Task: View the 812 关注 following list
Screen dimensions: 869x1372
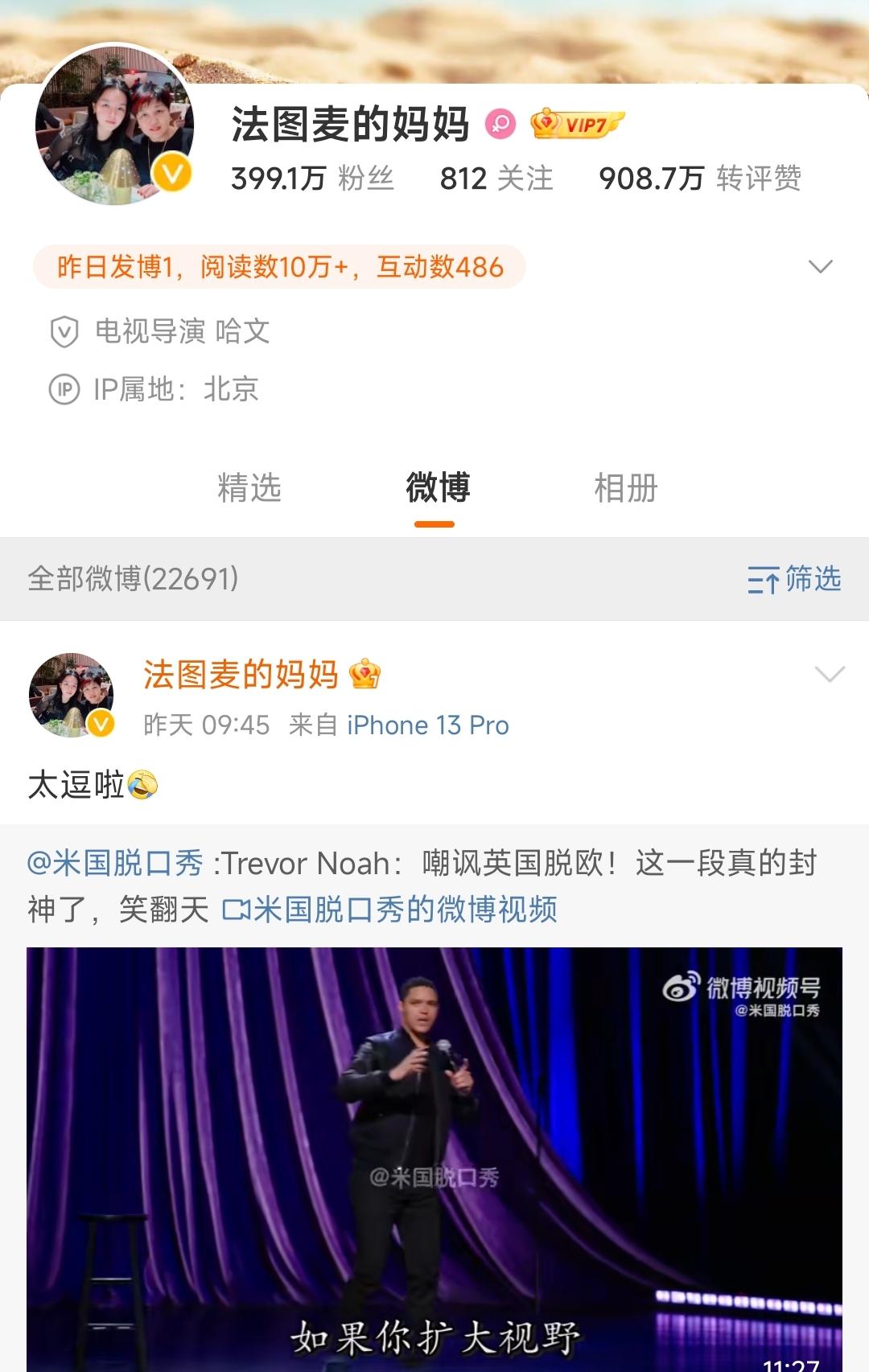Action: coord(496,179)
